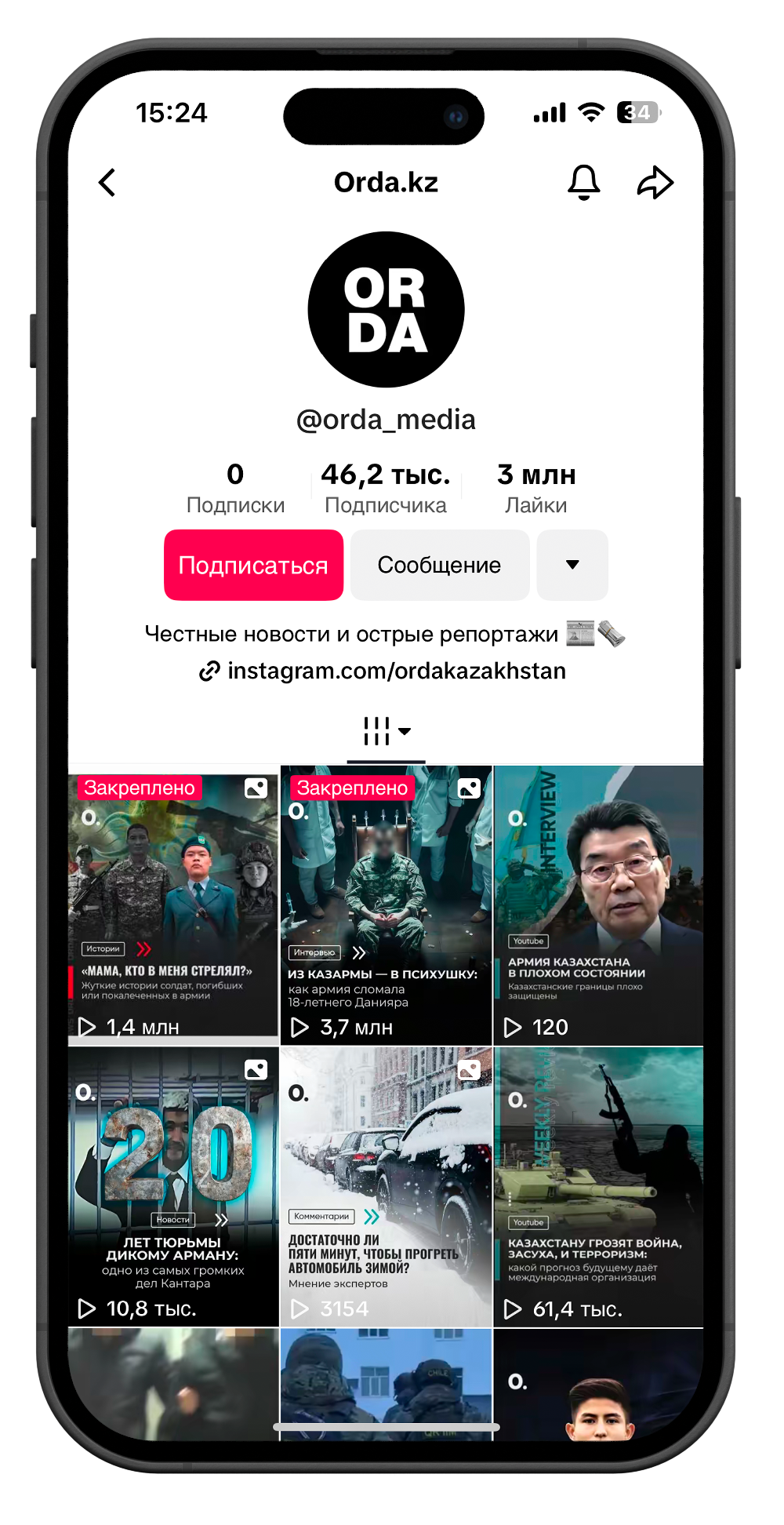Open post 20 лет тюрьмы Дикому Арману
The image size is (784, 1525).
point(173,1186)
